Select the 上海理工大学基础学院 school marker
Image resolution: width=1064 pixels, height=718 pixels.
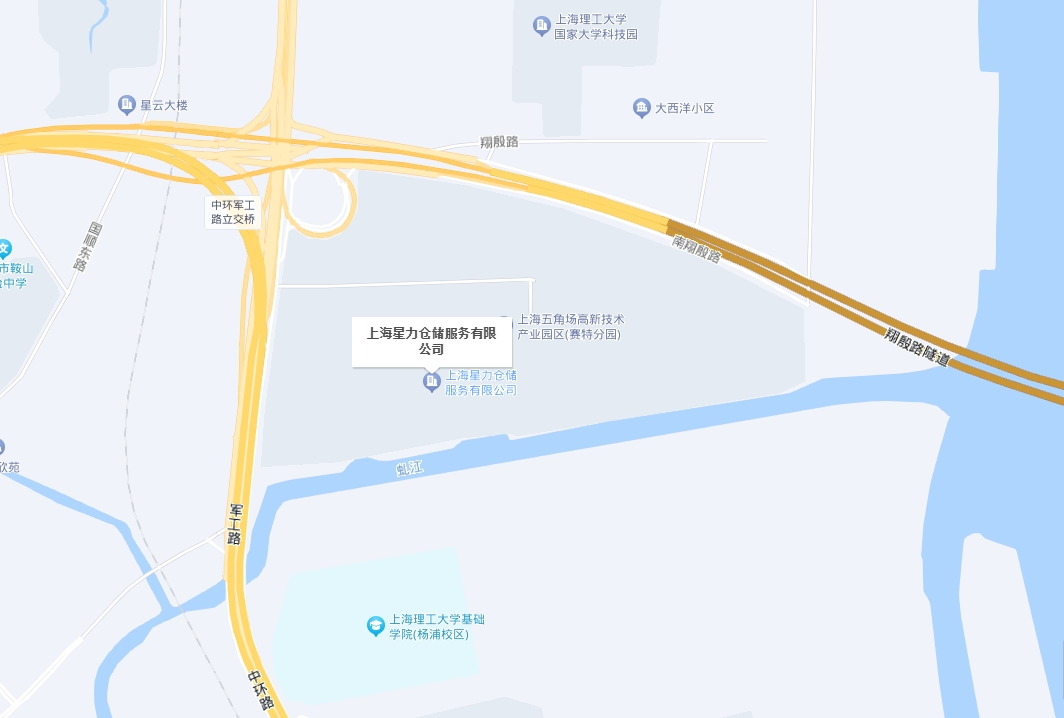375,626
